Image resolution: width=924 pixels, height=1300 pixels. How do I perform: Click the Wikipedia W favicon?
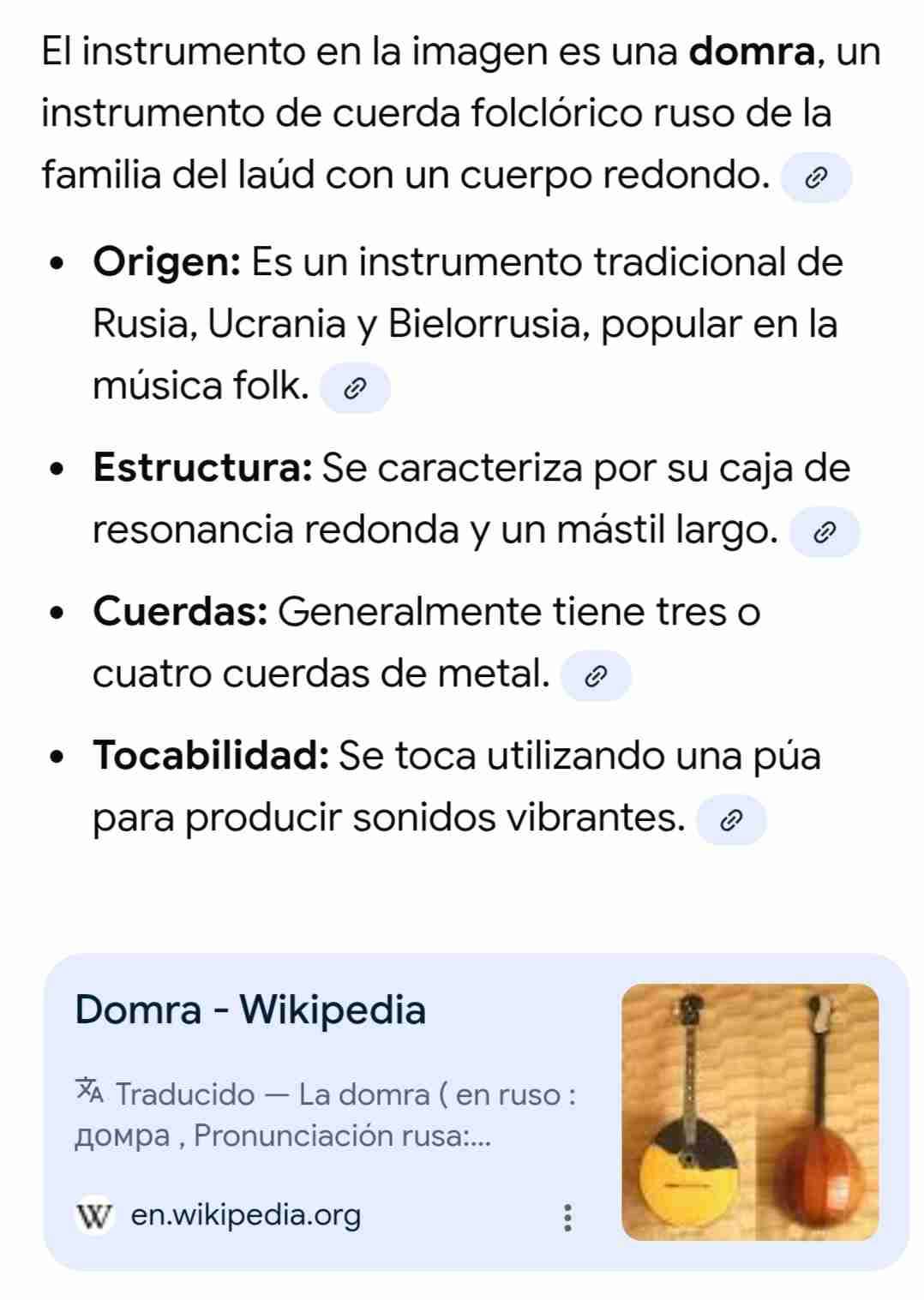pyautogui.click(x=95, y=1213)
